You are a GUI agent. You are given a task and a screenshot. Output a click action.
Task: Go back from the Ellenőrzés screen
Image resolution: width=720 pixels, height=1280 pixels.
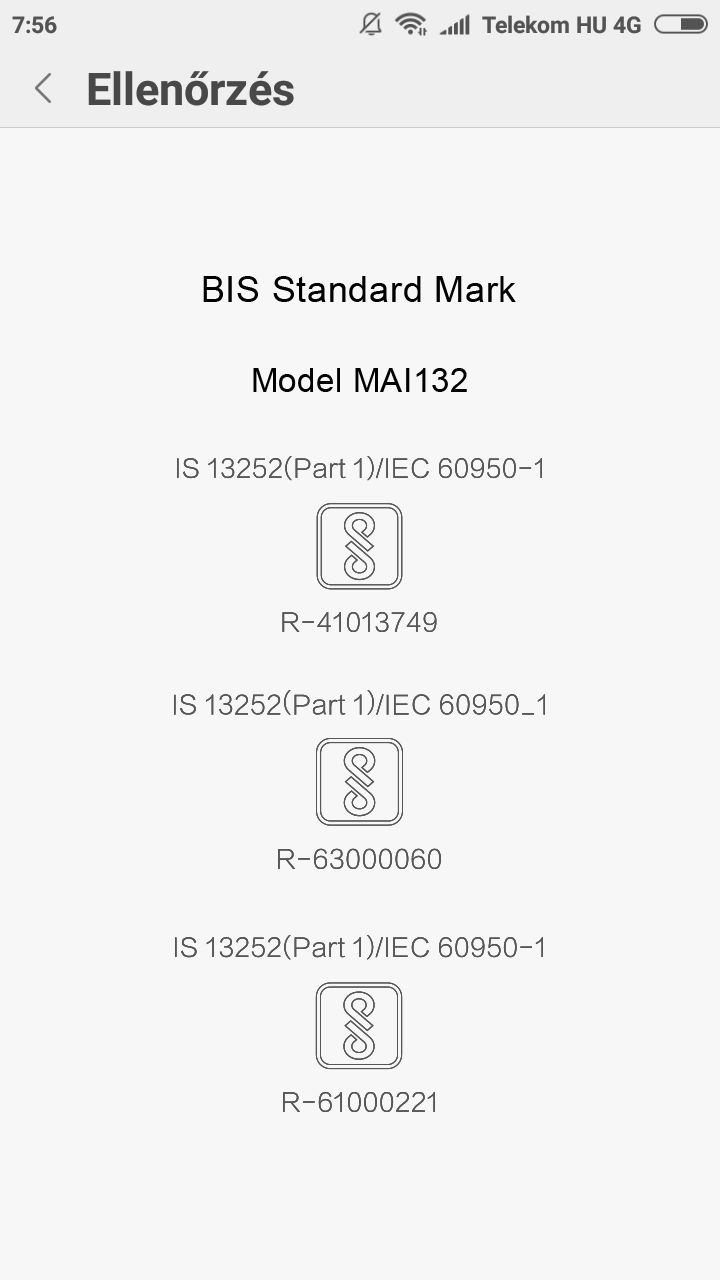pos(42,89)
